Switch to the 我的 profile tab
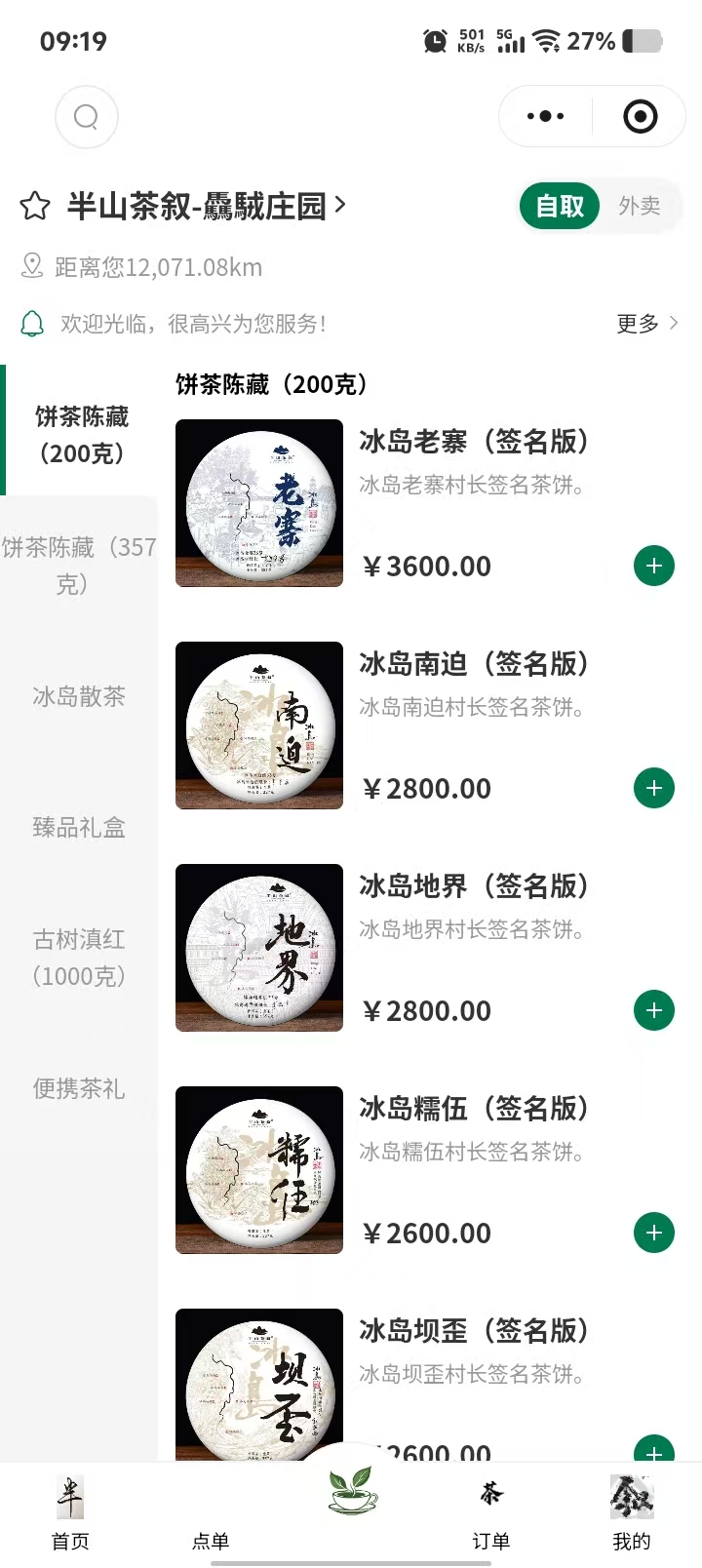Viewport: 702px width, 1568px height. pyautogui.click(x=631, y=1512)
